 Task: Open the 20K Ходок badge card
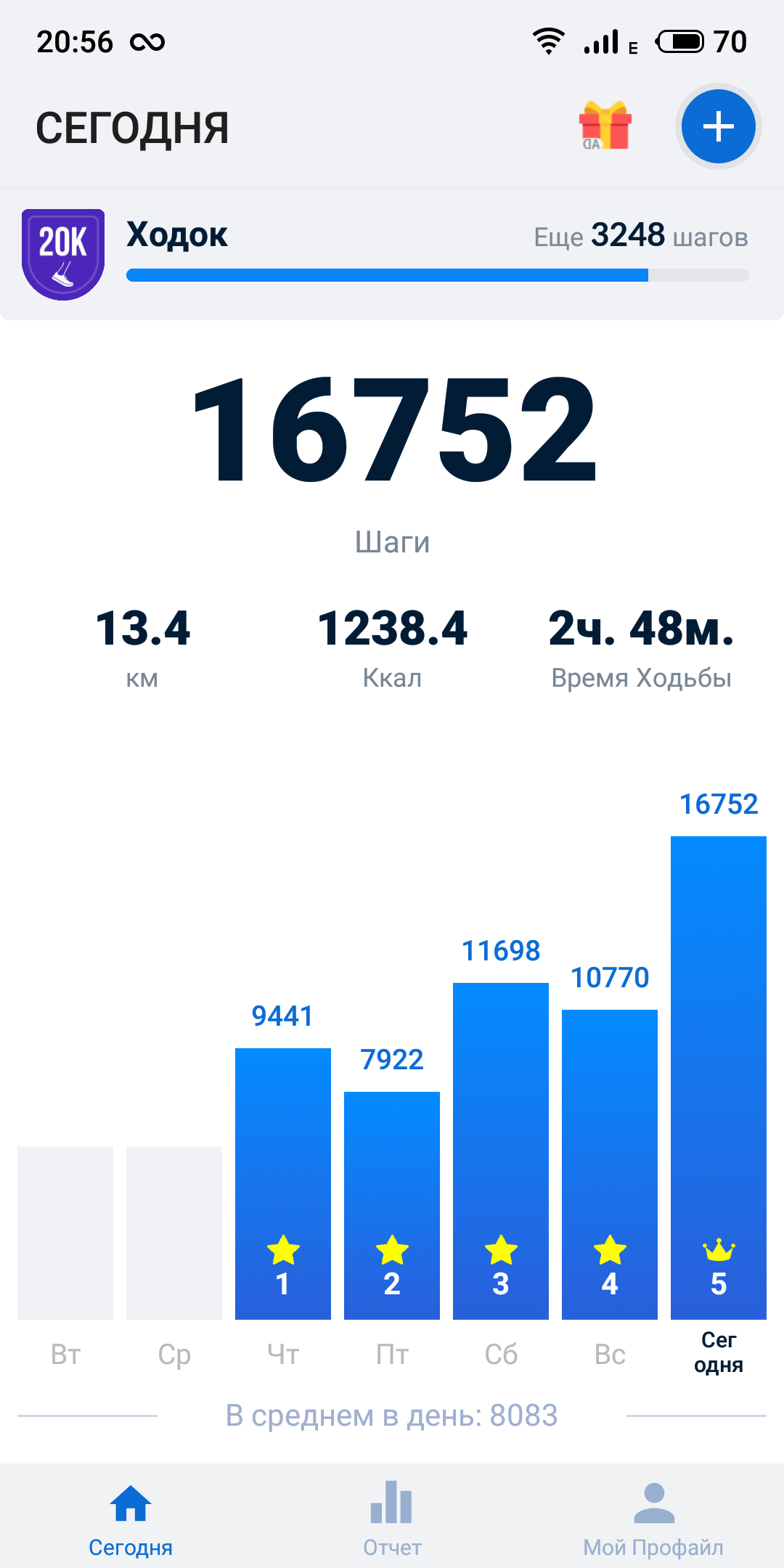pos(392,255)
